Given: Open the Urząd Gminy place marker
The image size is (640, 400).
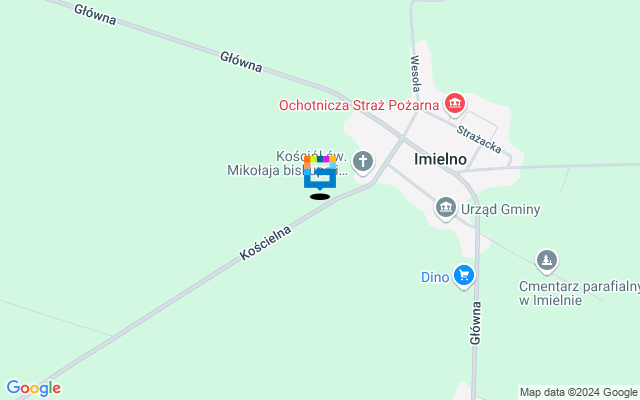Looking at the screenshot, I should (x=446, y=208).
